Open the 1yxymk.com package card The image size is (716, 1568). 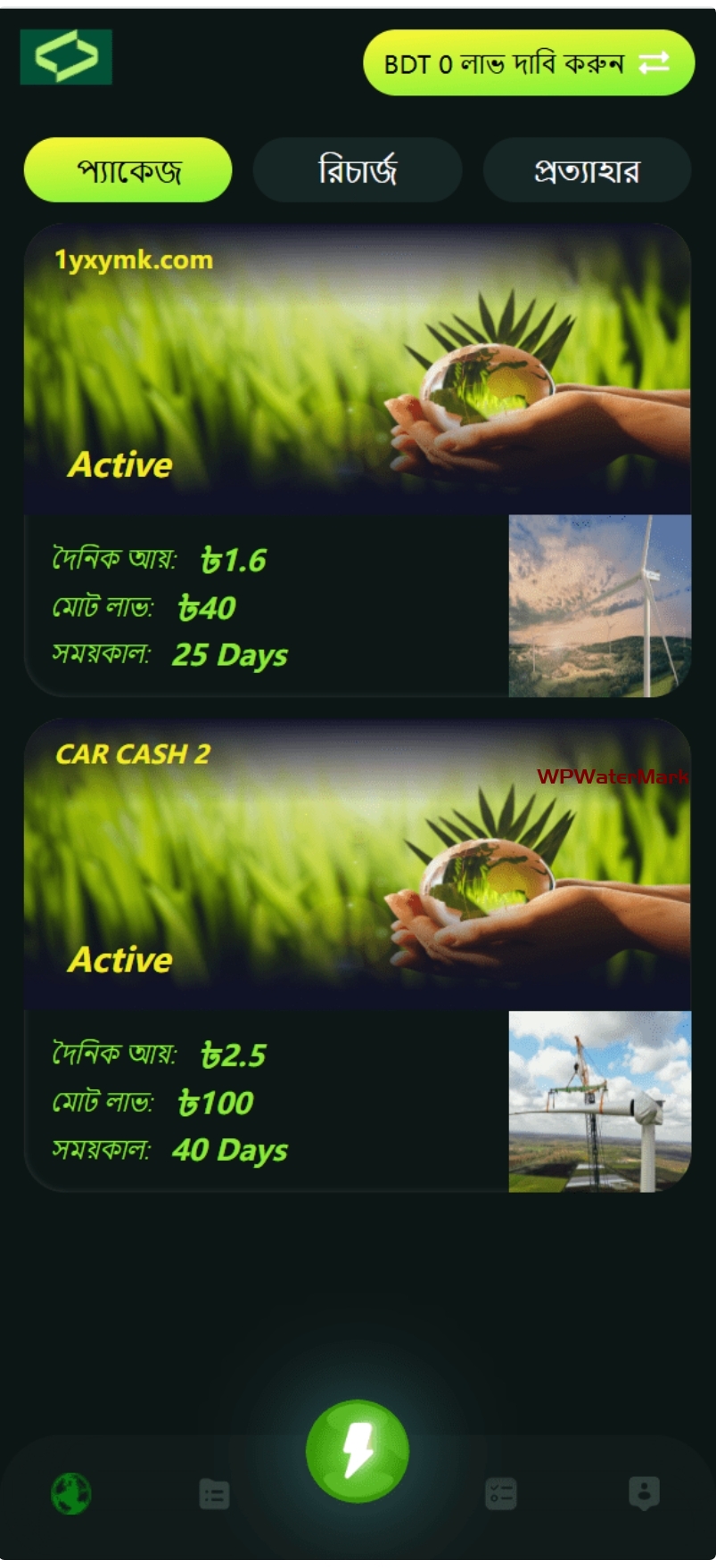tap(357, 459)
